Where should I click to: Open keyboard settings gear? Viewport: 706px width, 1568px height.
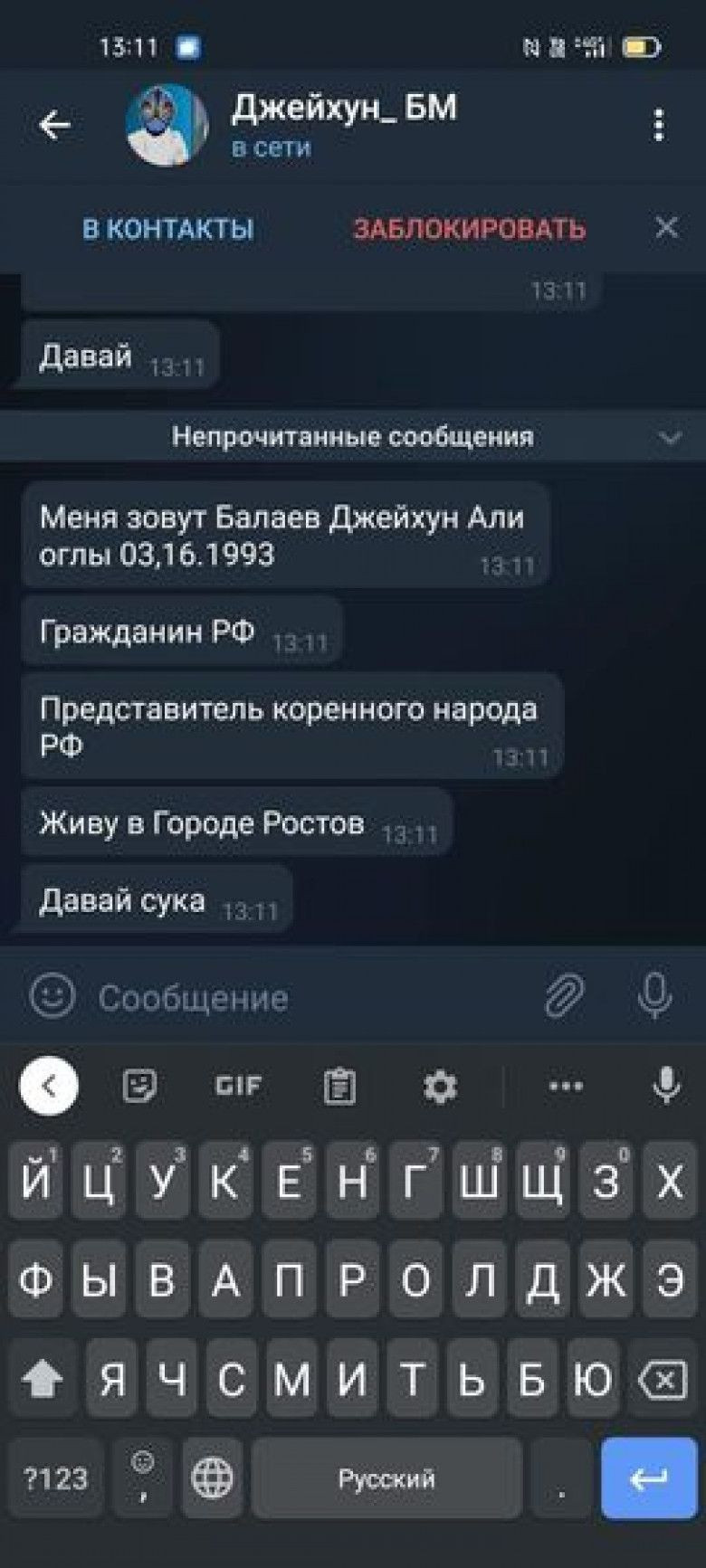point(440,1085)
